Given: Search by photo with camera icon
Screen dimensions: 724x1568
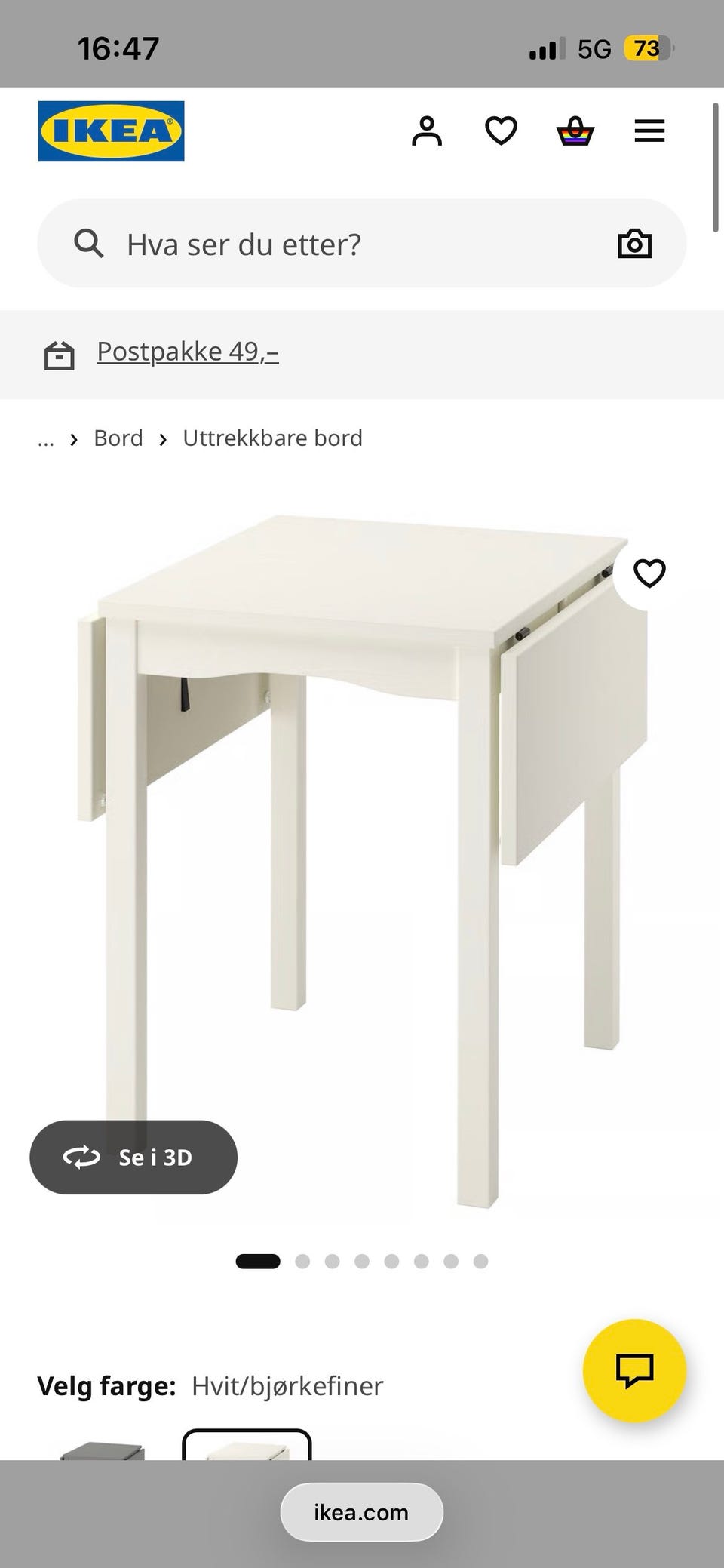Looking at the screenshot, I should pos(634,244).
